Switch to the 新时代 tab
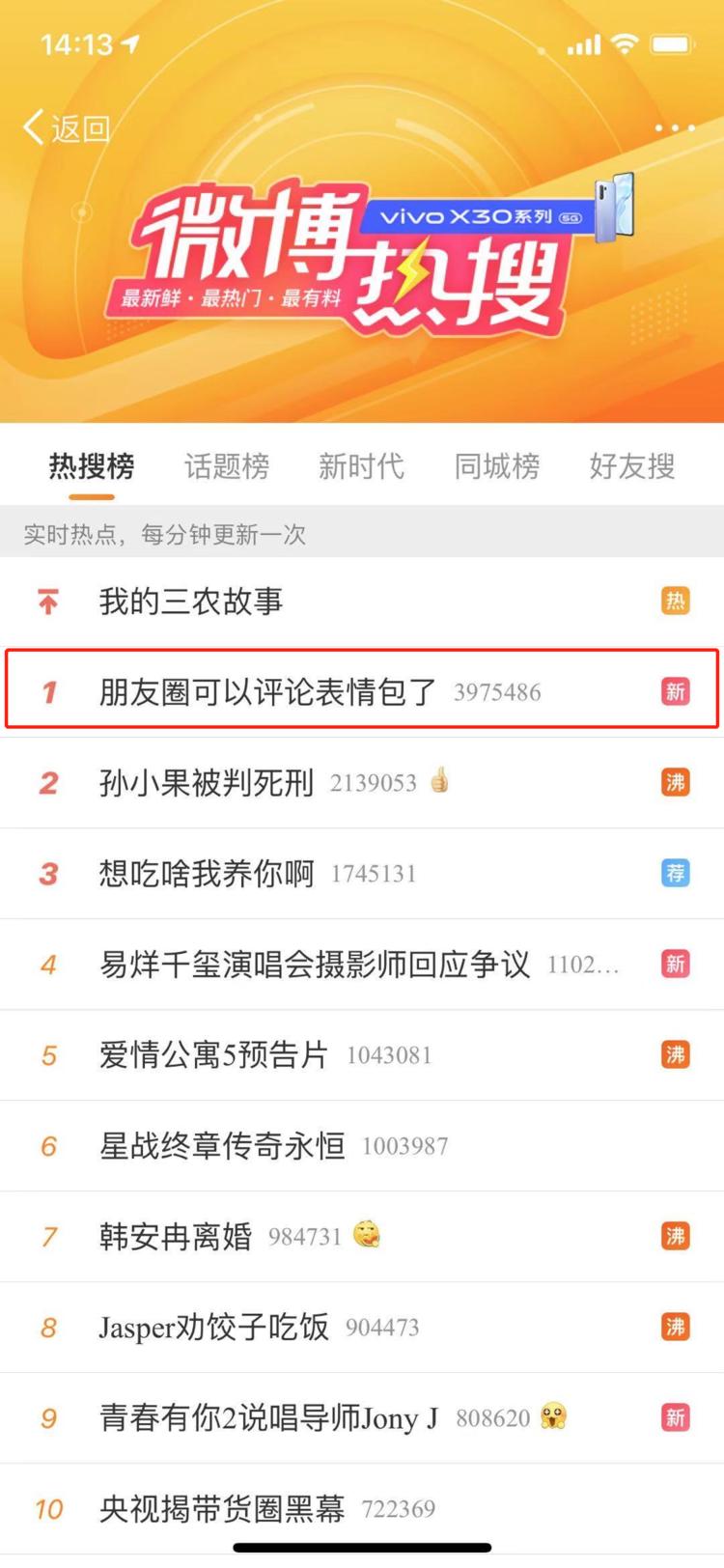The height and width of the screenshot is (1568, 724). [x=361, y=466]
